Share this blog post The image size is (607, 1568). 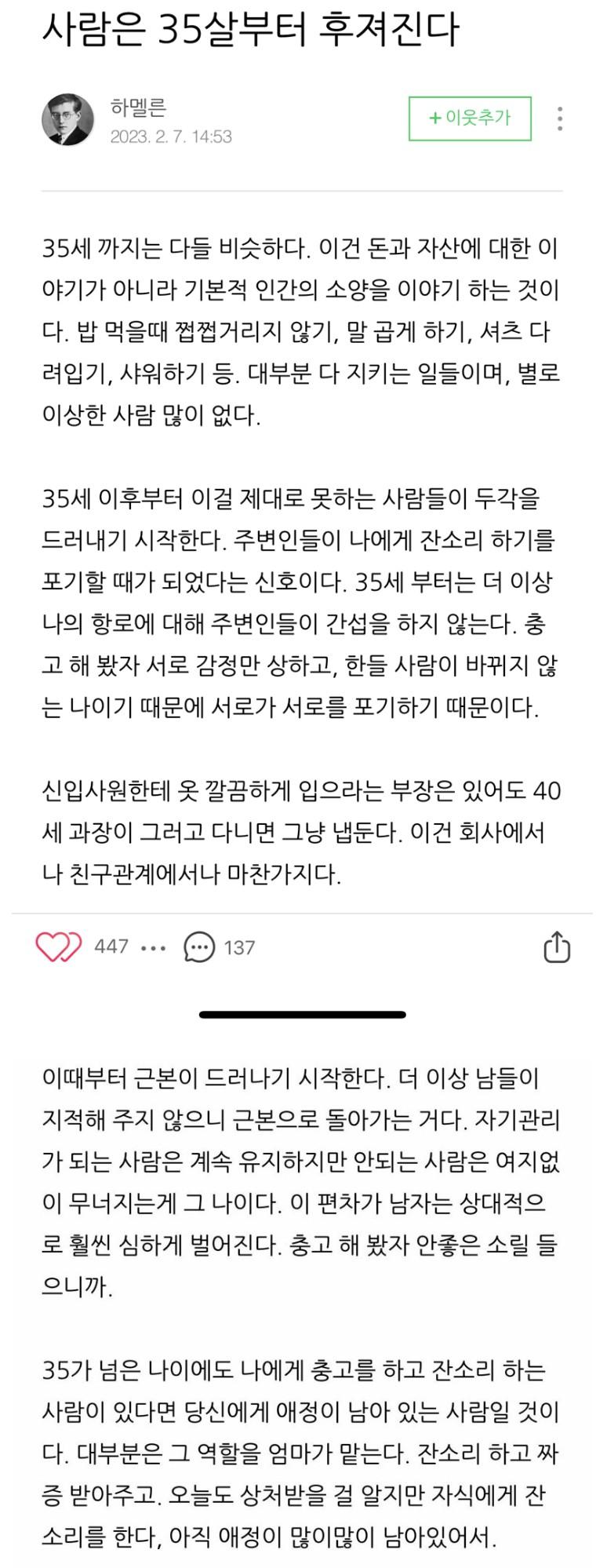click(556, 946)
